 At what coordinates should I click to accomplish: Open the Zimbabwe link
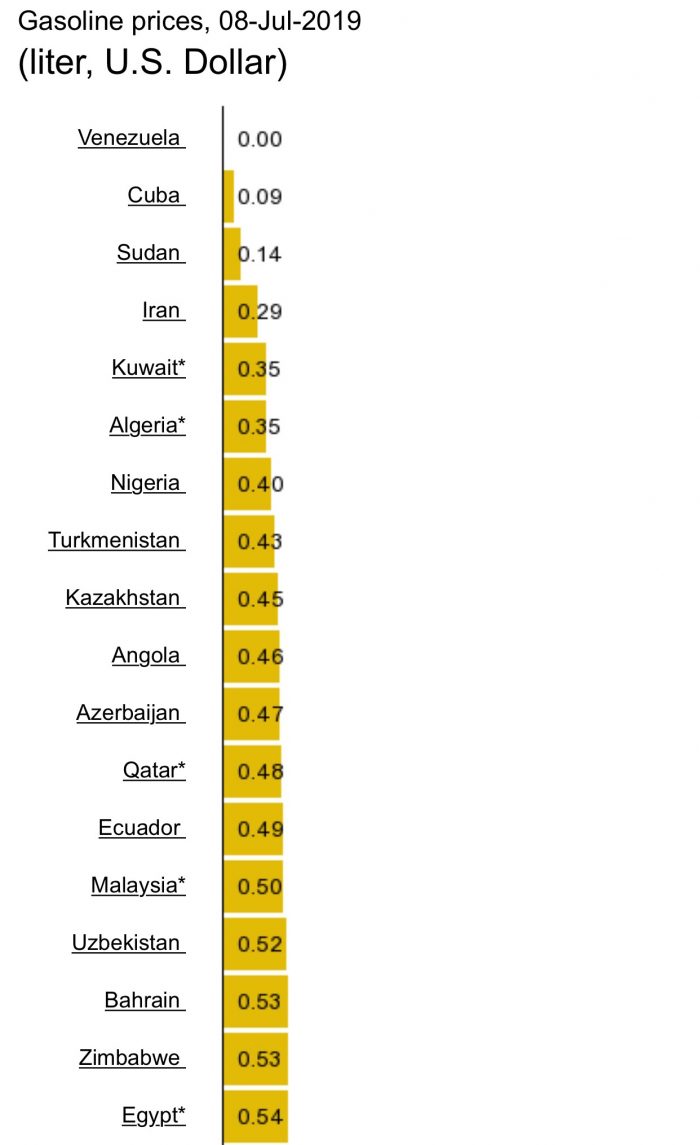point(132,1058)
